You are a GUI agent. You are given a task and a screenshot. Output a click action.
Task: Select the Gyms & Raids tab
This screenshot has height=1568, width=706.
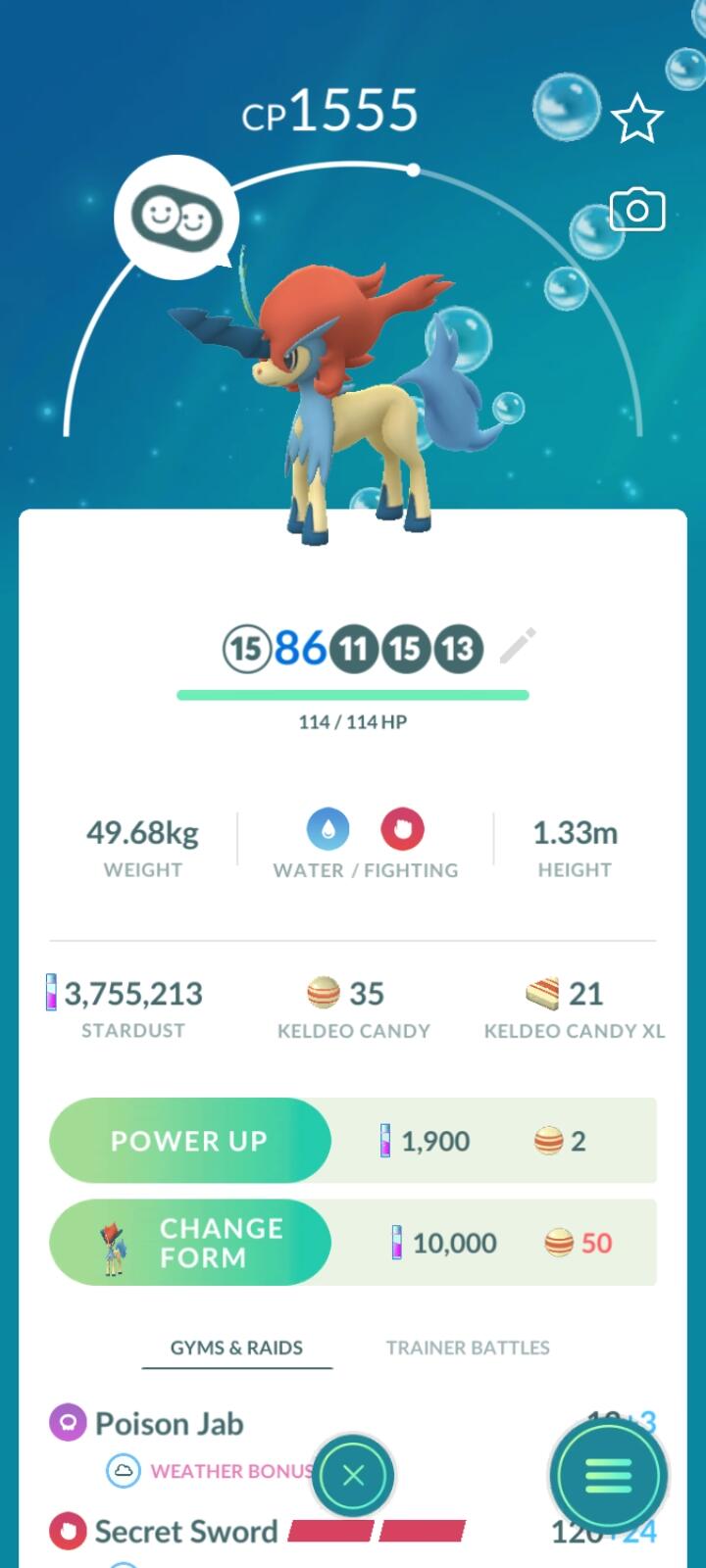pos(236,1347)
